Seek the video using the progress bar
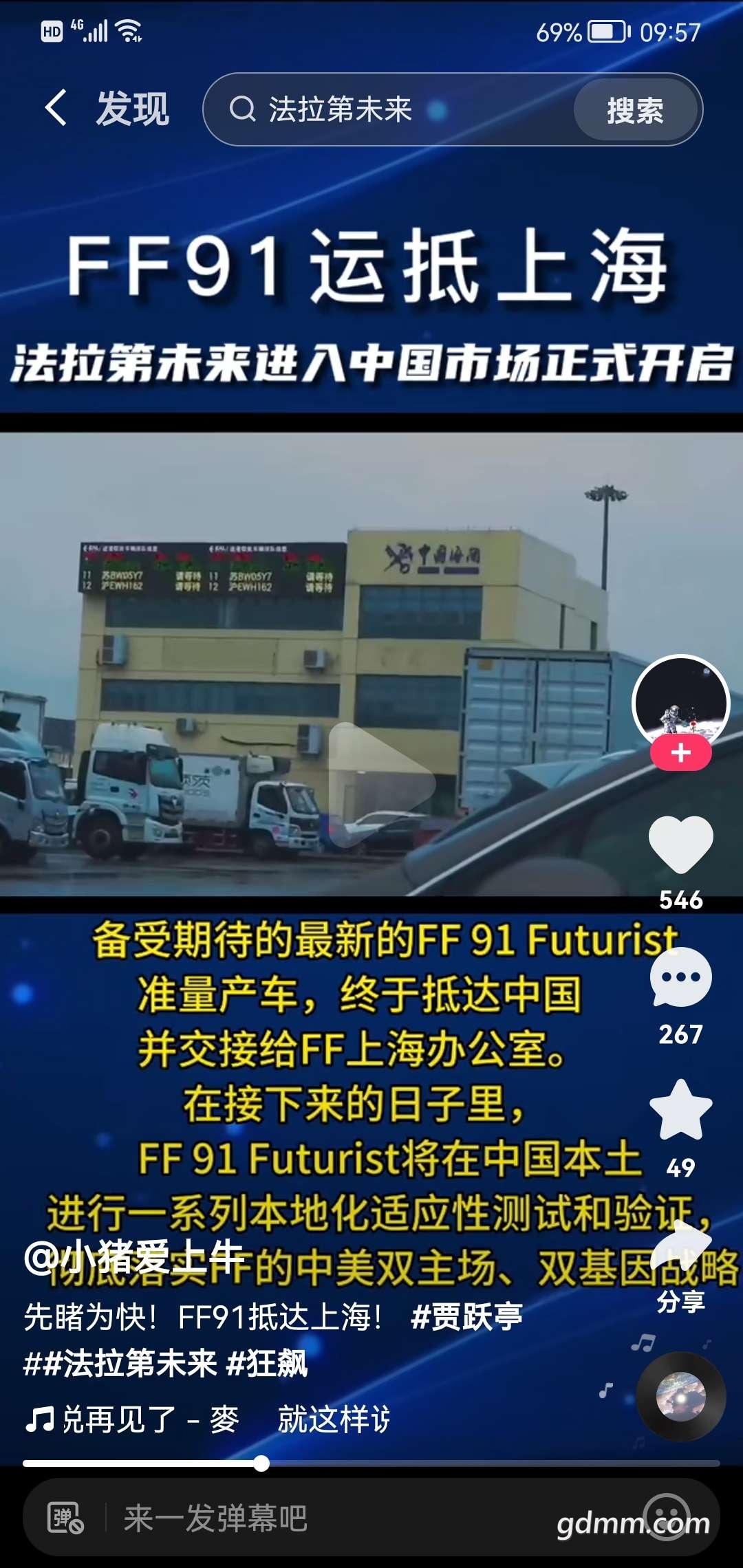This screenshot has height=1568, width=743. [x=371, y=1463]
